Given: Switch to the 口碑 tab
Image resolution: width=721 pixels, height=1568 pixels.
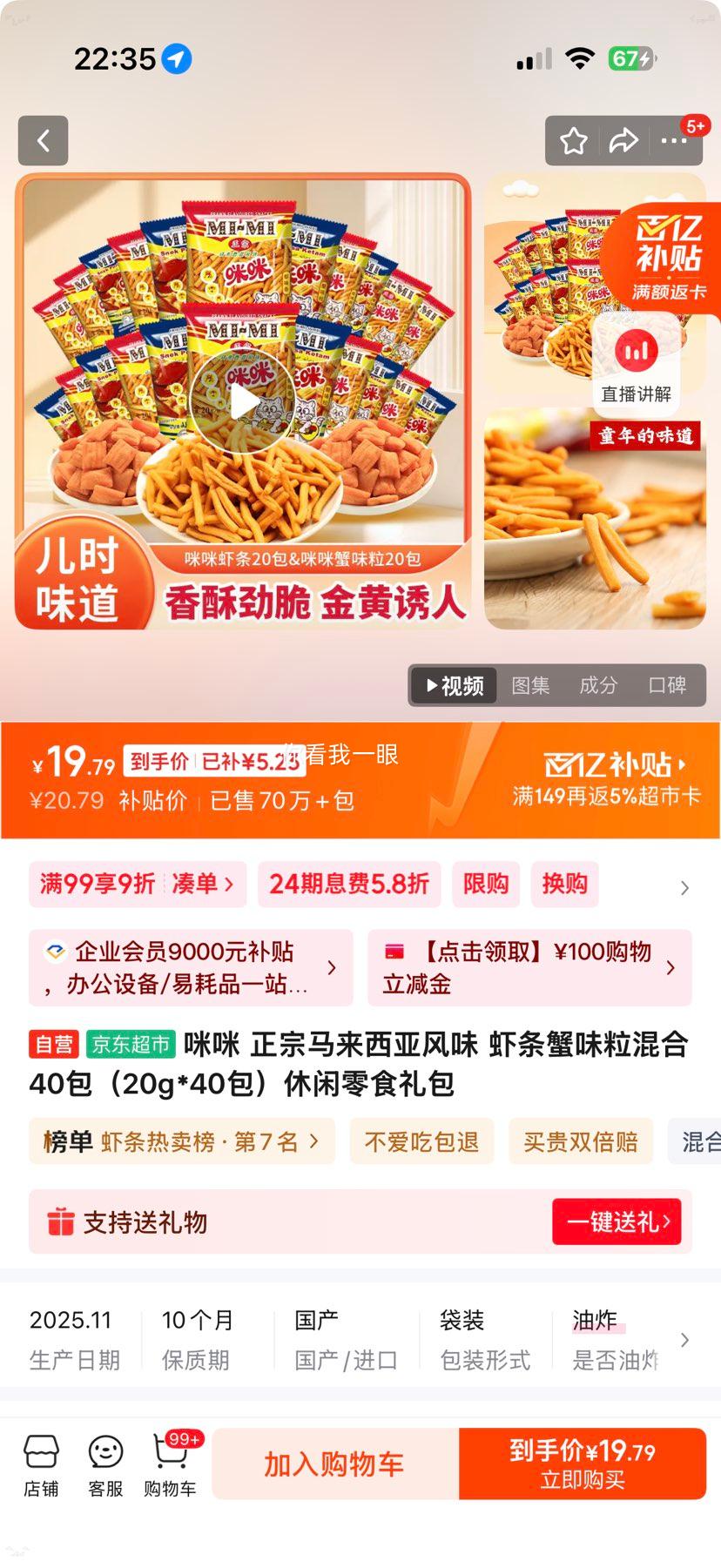Looking at the screenshot, I should (x=670, y=686).
